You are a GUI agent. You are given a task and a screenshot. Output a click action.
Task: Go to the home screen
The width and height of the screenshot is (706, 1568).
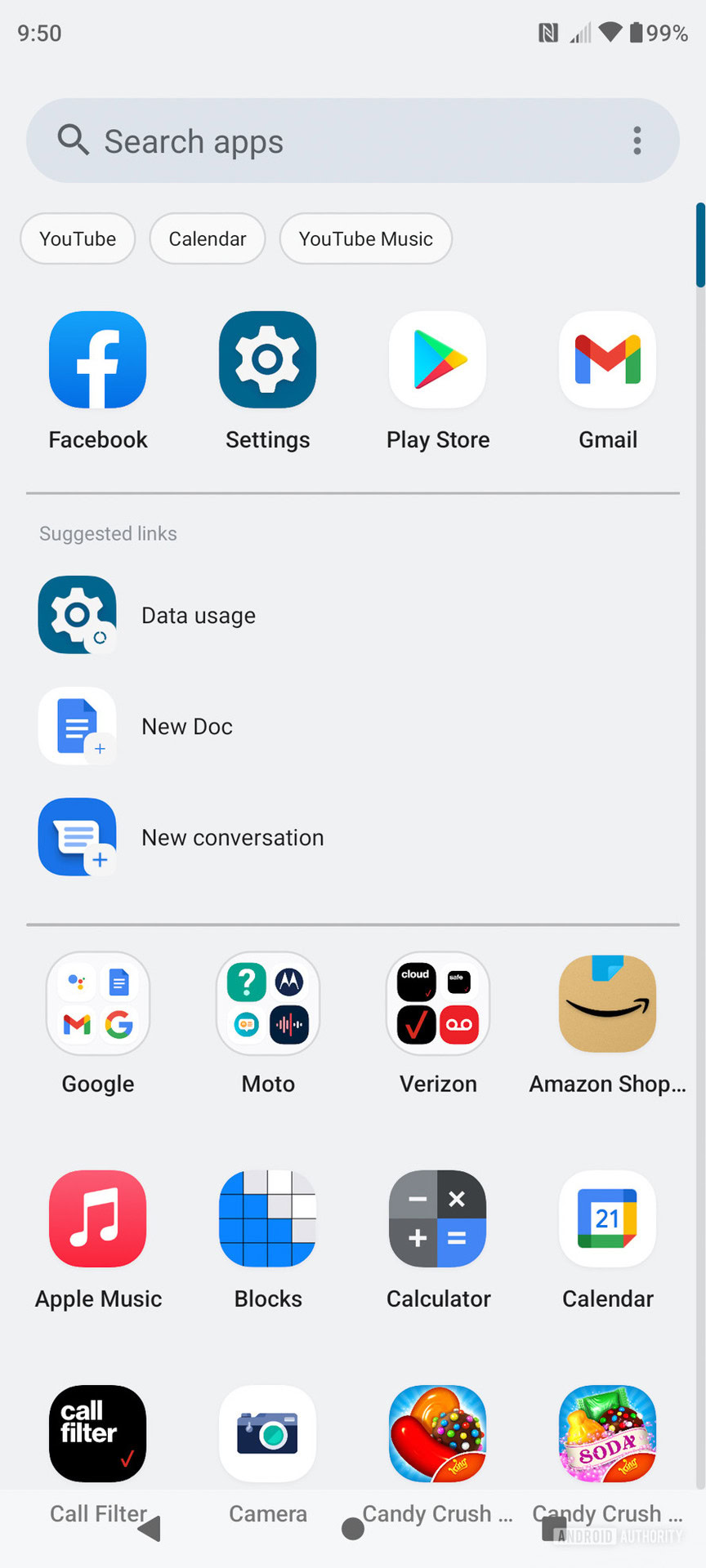(x=353, y=1529)
